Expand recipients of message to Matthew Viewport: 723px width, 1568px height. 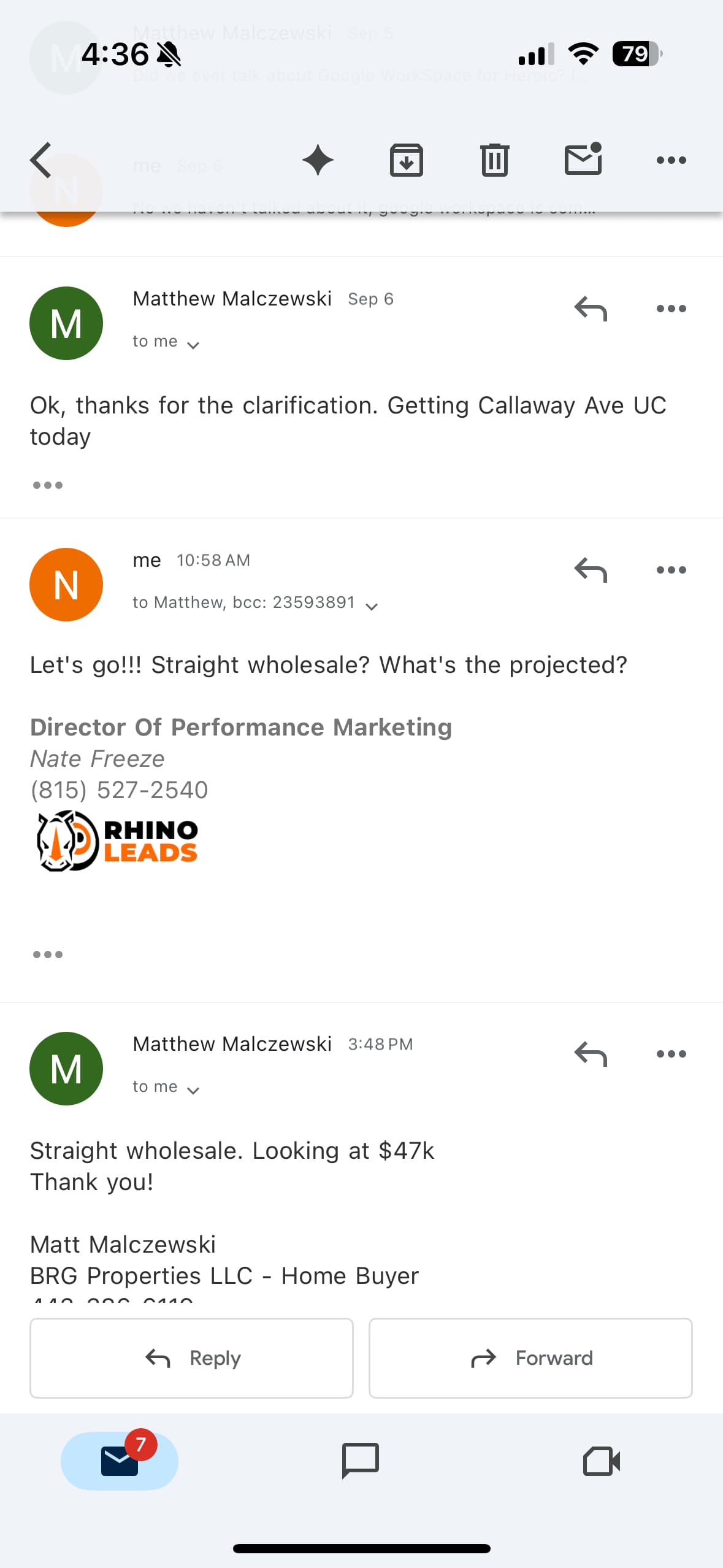click(371, 606)
